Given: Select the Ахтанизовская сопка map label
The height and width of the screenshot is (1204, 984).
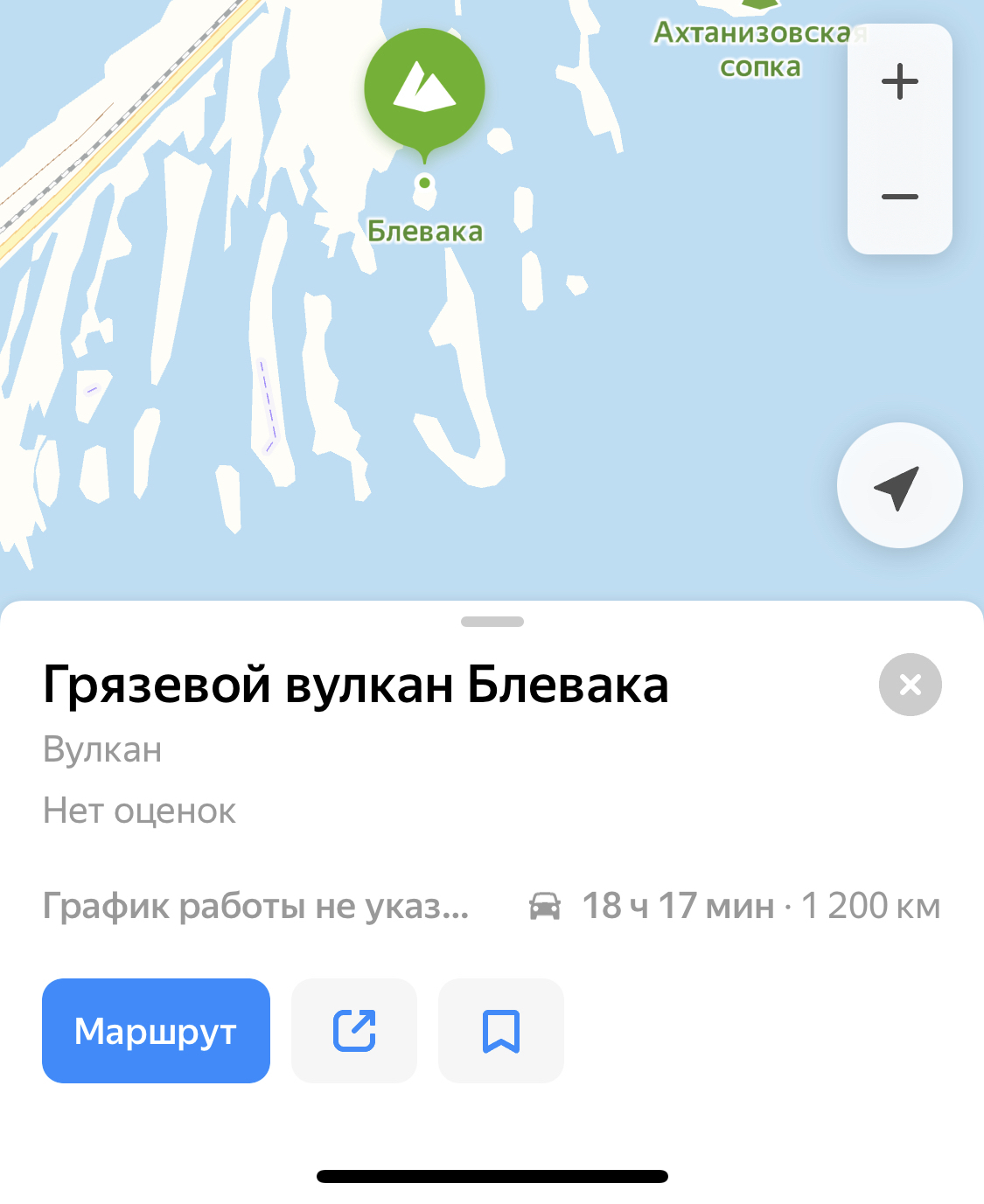Looking at the screenshot, I should coord(754,49).
